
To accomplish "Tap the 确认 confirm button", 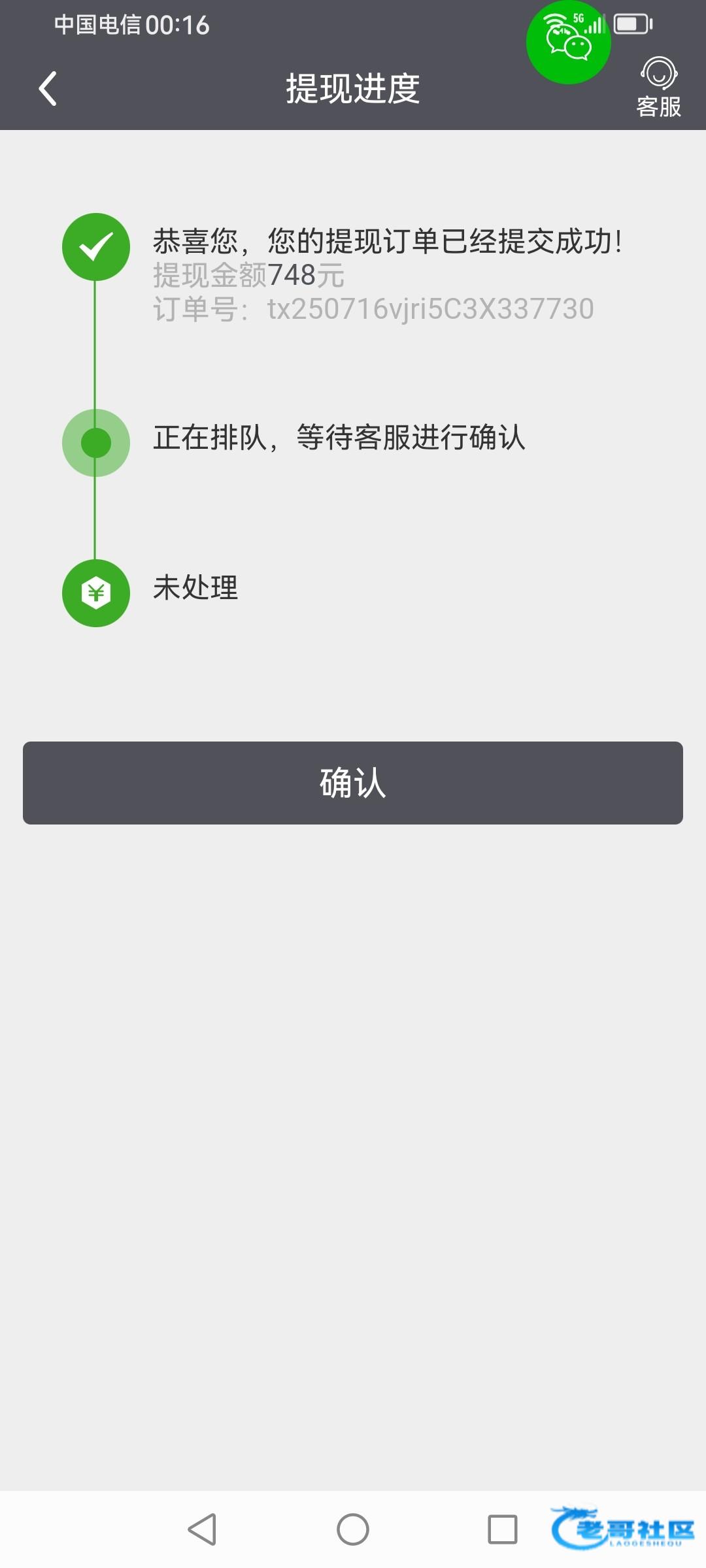I will [353, 783].
